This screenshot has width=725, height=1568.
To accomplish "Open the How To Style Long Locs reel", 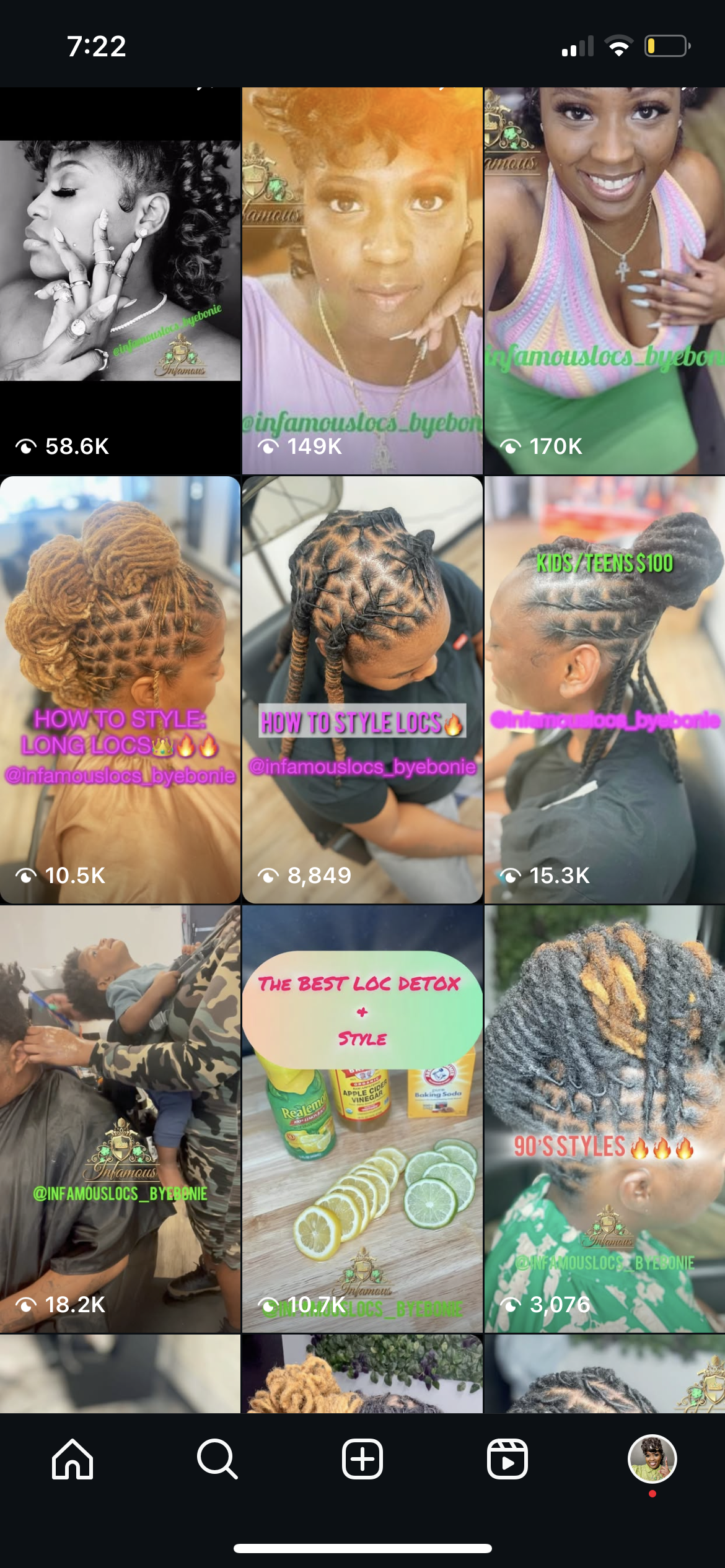I will click(120, 689).
